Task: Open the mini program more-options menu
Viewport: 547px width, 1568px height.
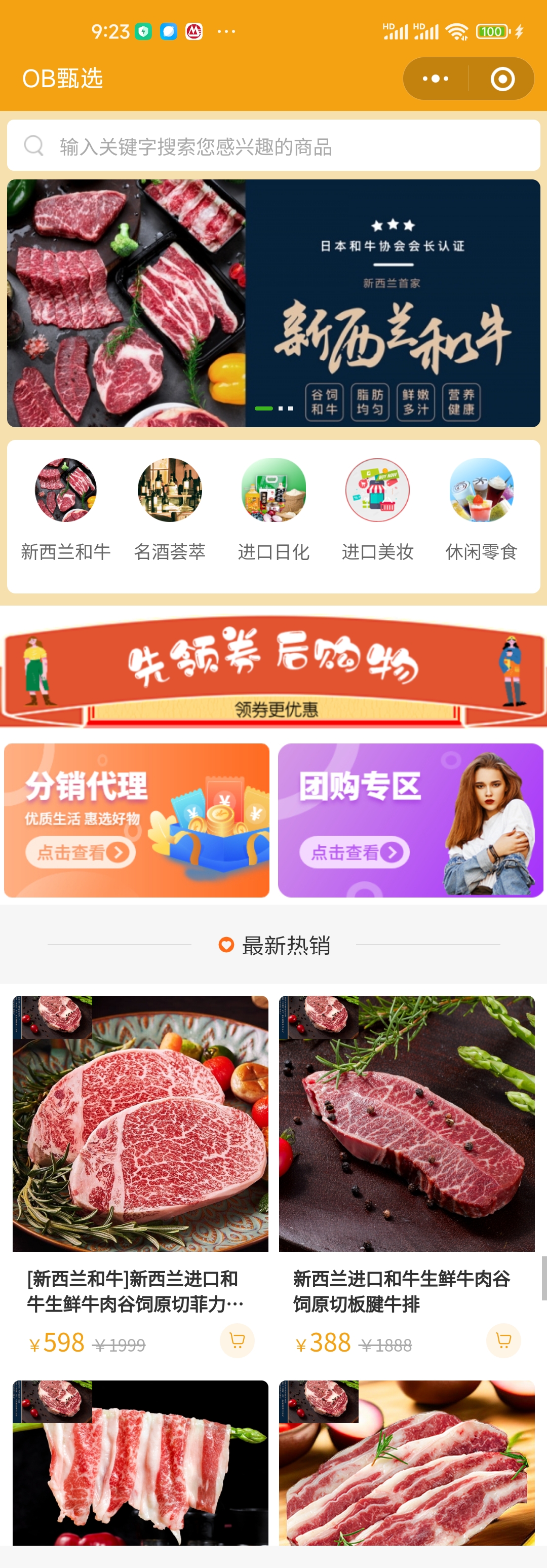Action: coord(436,79)
